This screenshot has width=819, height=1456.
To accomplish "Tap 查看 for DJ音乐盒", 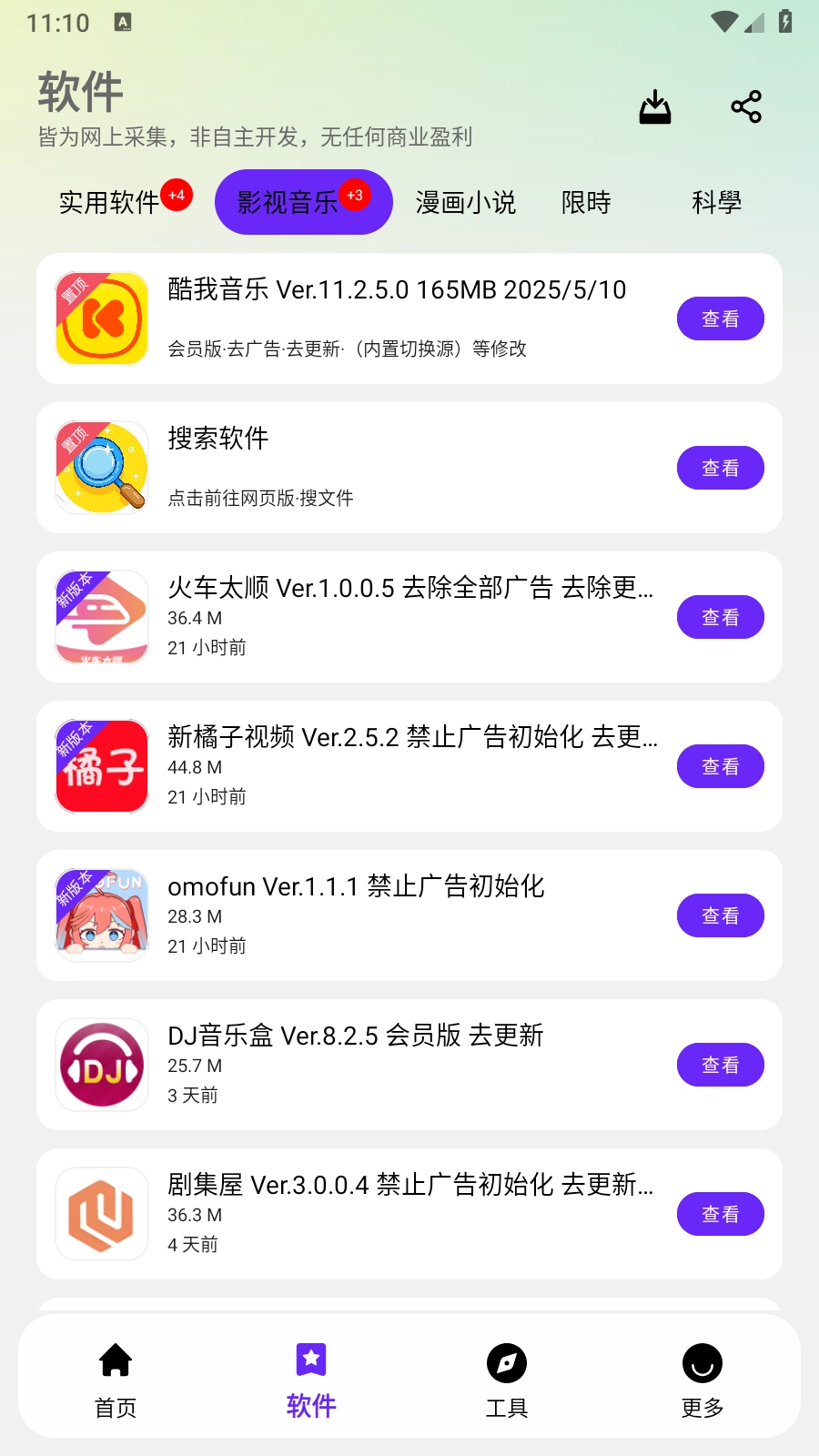I will (720, 1065).
